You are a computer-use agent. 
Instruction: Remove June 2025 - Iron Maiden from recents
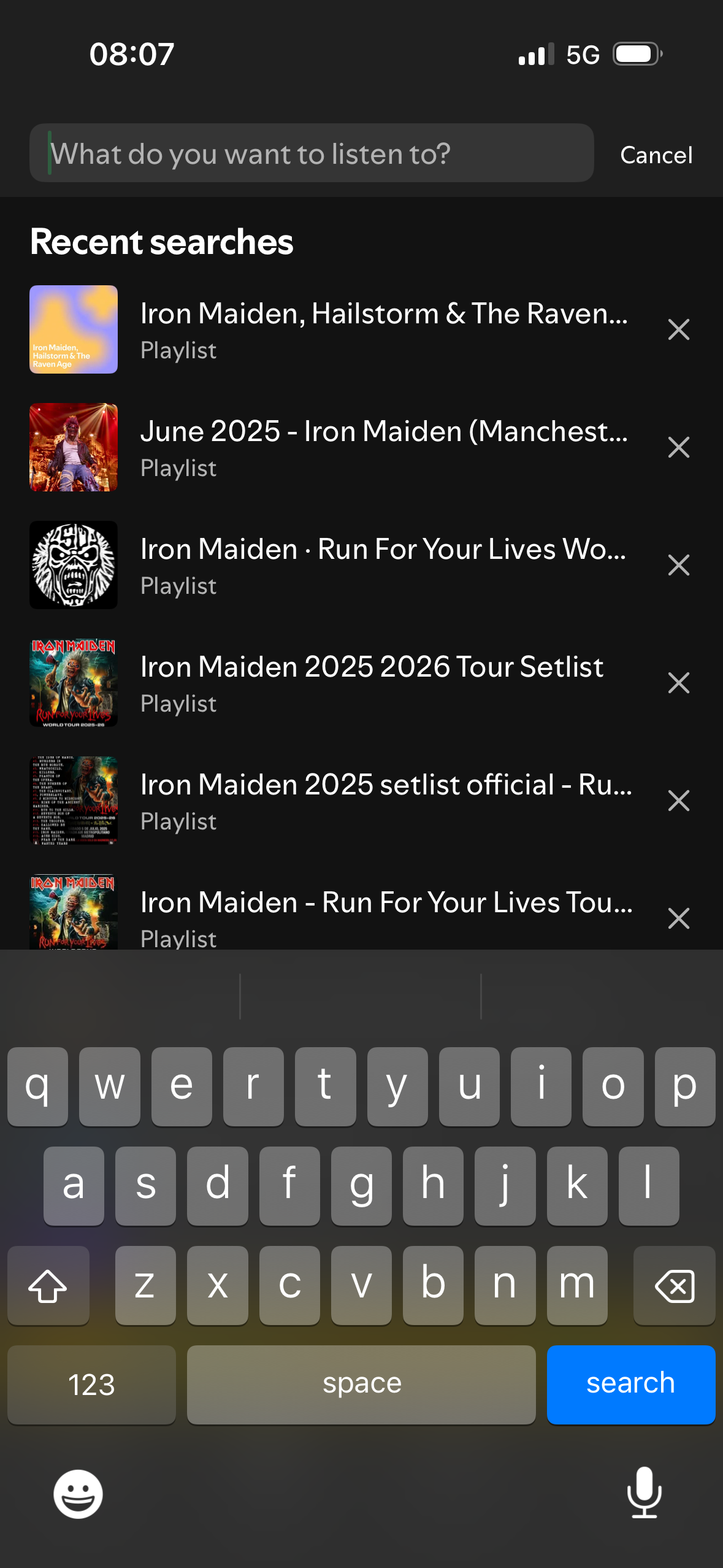click(x=679, y=447)
